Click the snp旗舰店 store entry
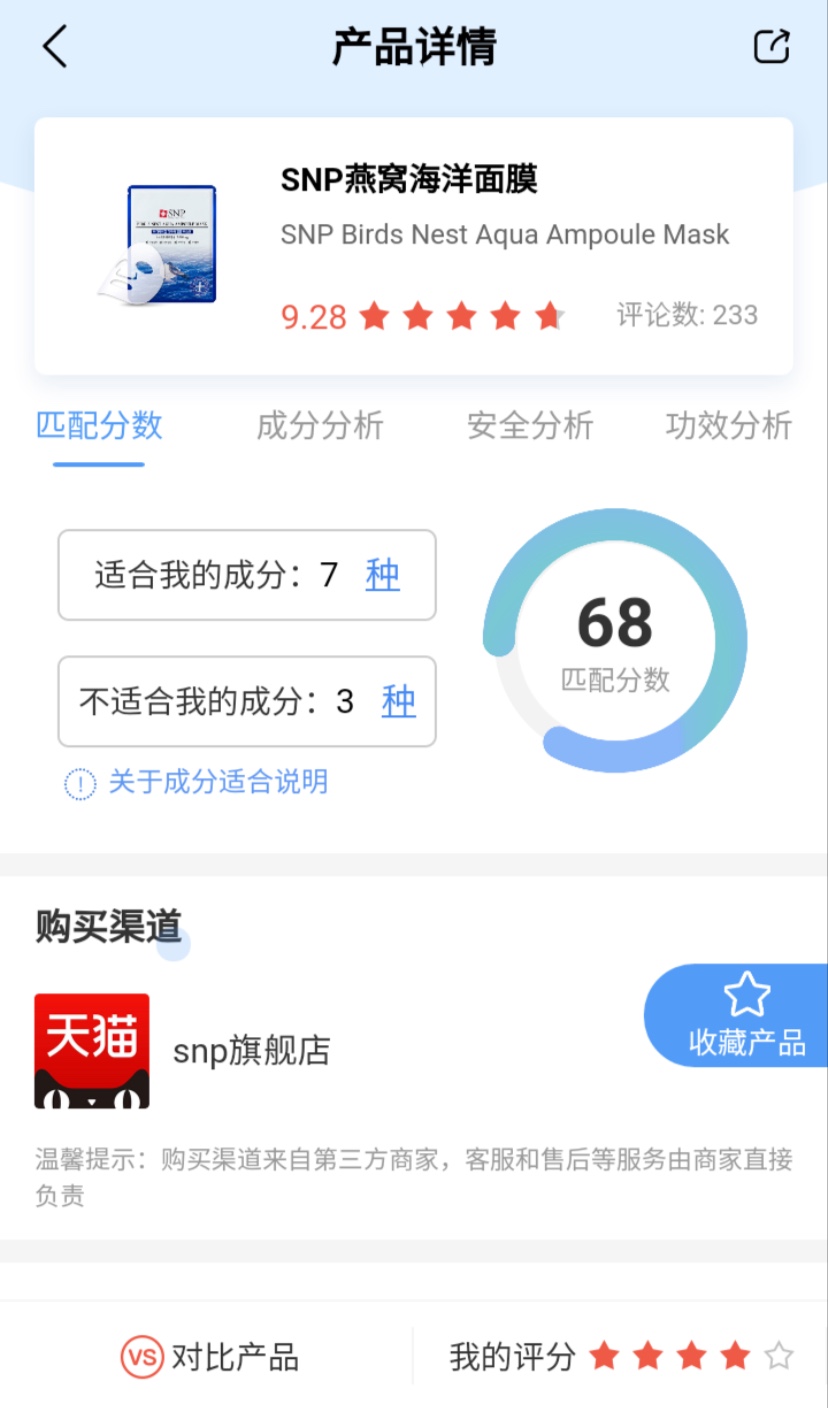 point(251,1050)
